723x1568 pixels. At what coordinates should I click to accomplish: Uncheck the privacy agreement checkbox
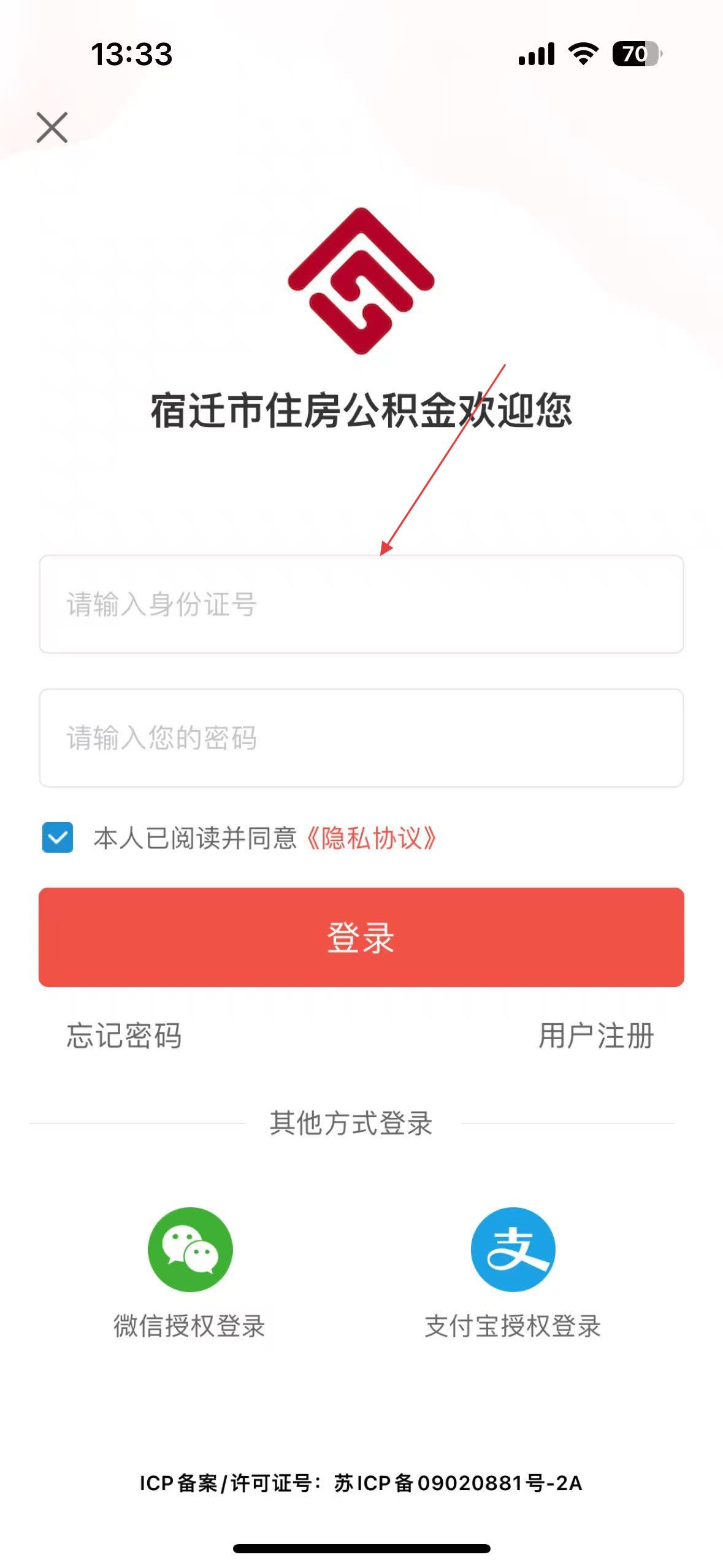[x=58, y=837]
